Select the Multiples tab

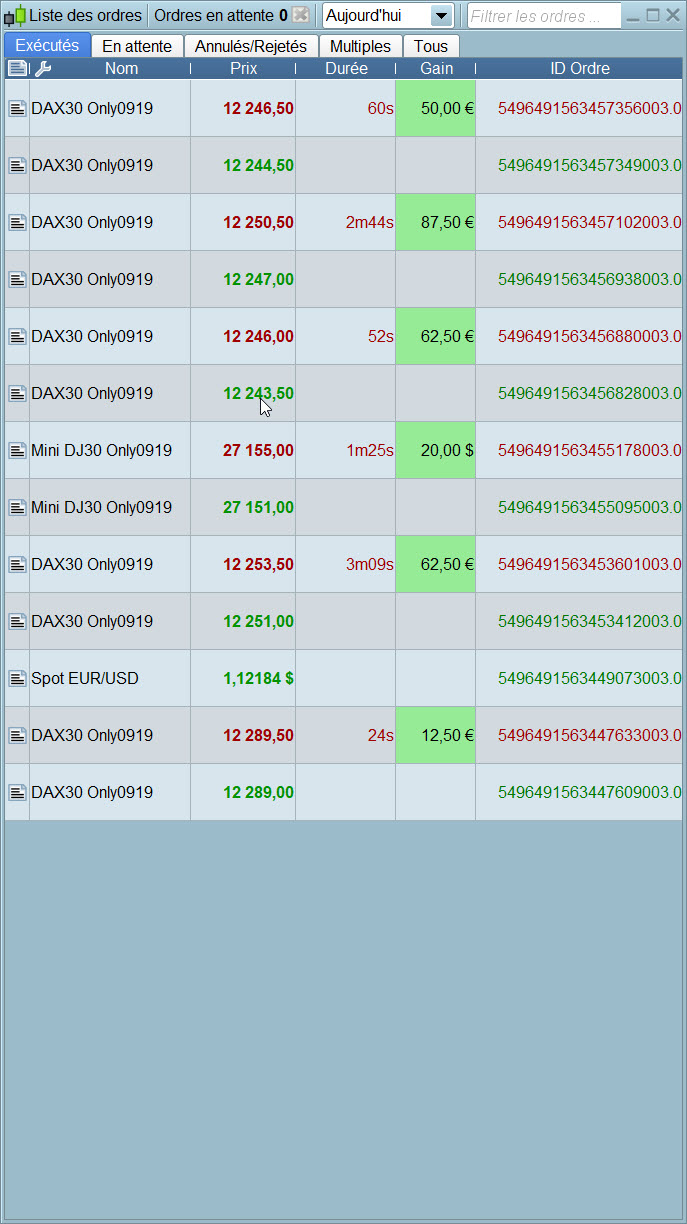tap(360, 46)
